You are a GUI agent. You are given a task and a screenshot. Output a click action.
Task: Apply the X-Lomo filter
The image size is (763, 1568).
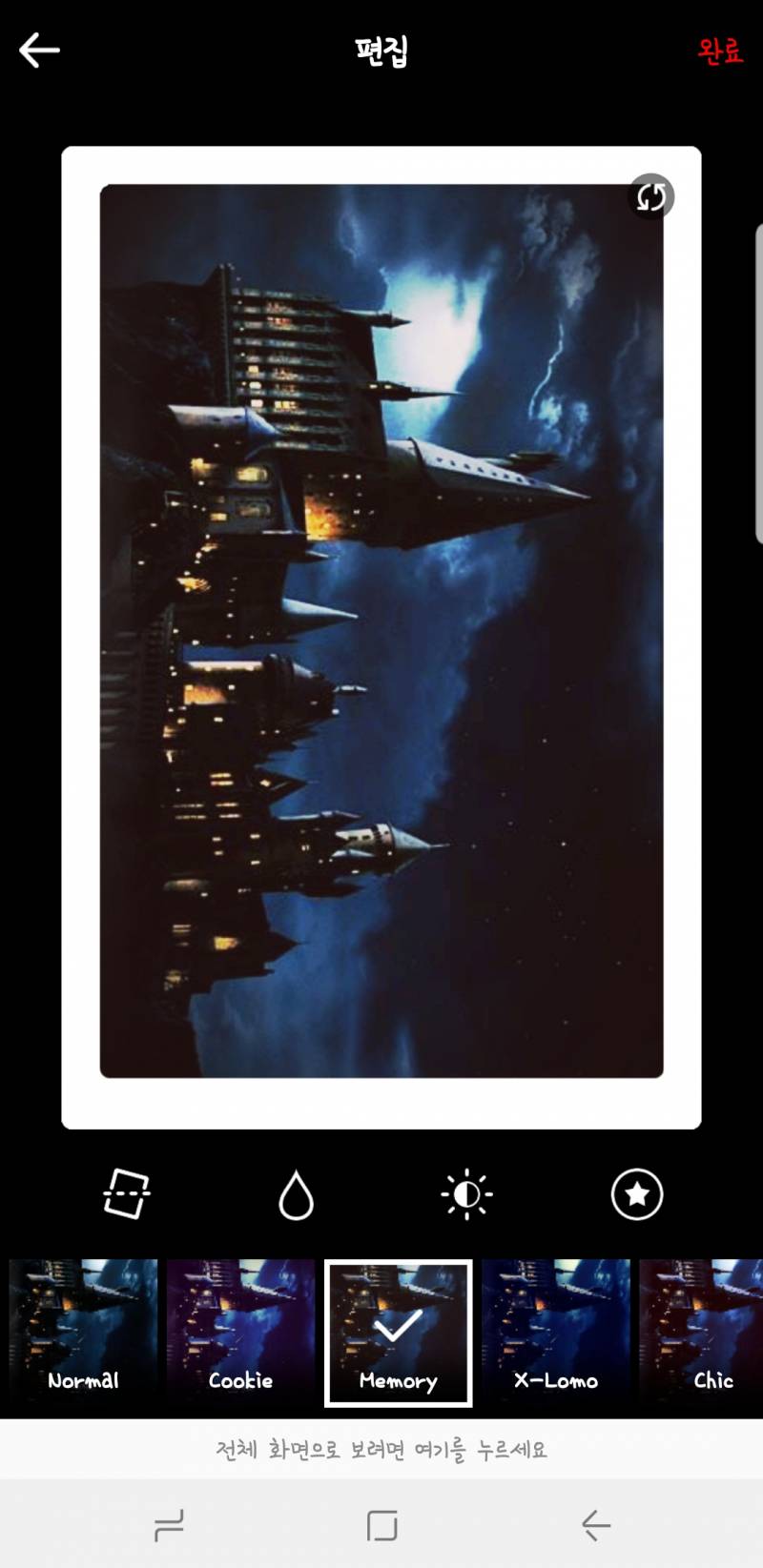point(555,1333)
